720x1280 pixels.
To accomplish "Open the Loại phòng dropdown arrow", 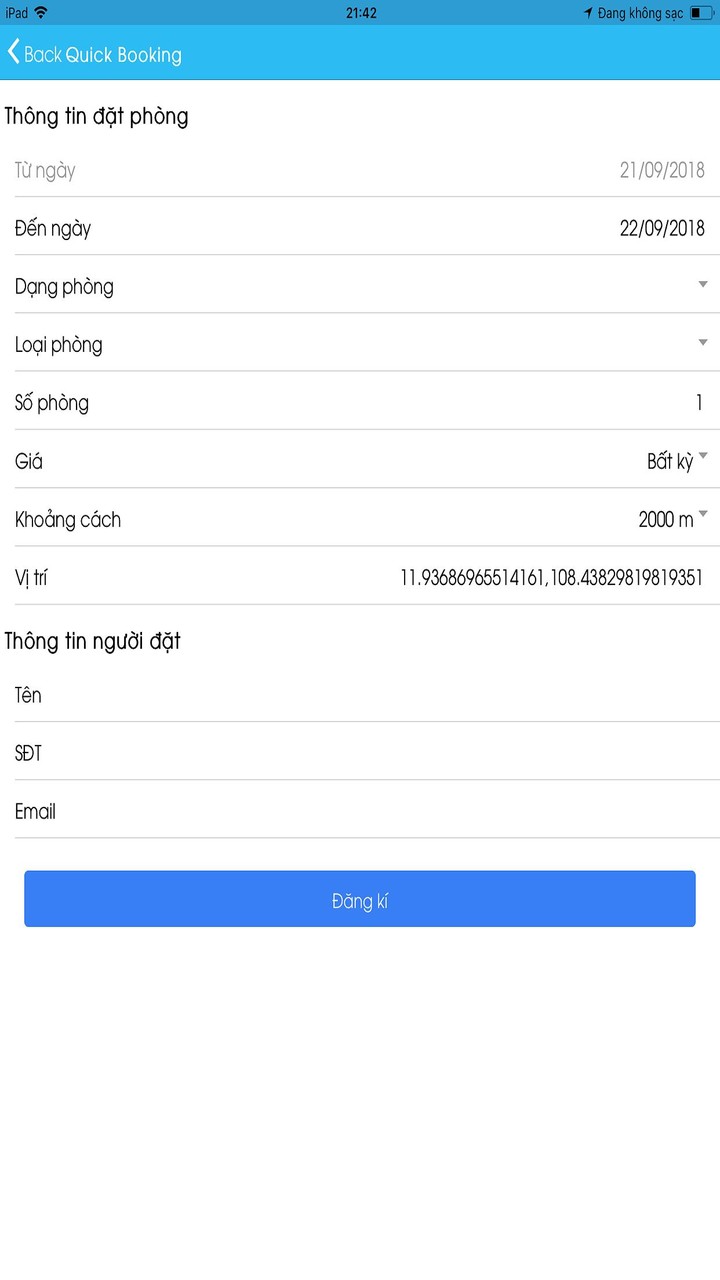I will tap(702, 343).
